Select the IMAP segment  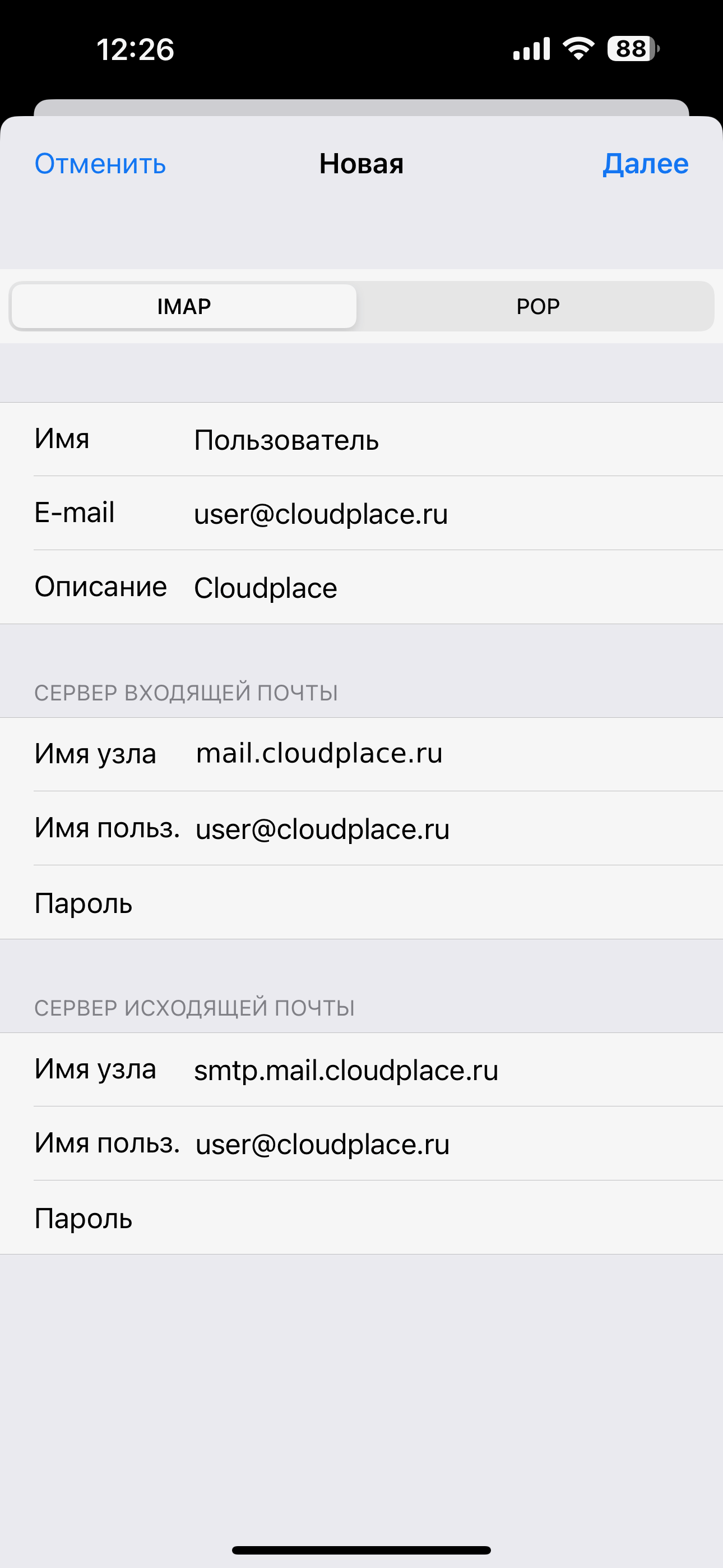coord(184,306)
